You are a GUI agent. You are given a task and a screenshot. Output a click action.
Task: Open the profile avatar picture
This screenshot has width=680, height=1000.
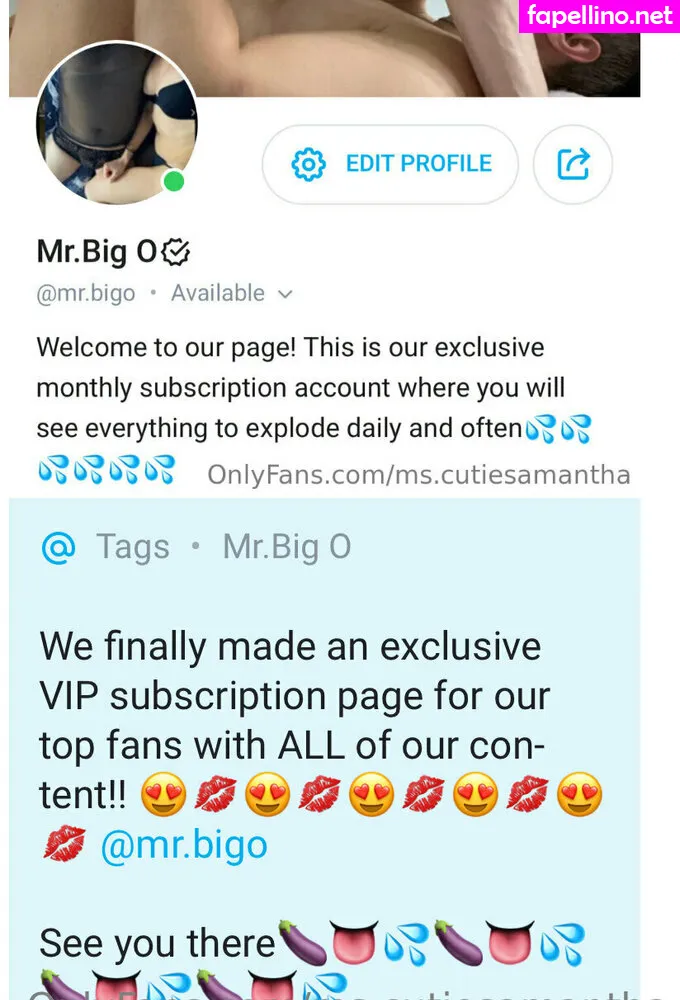(x=117, y=122)
